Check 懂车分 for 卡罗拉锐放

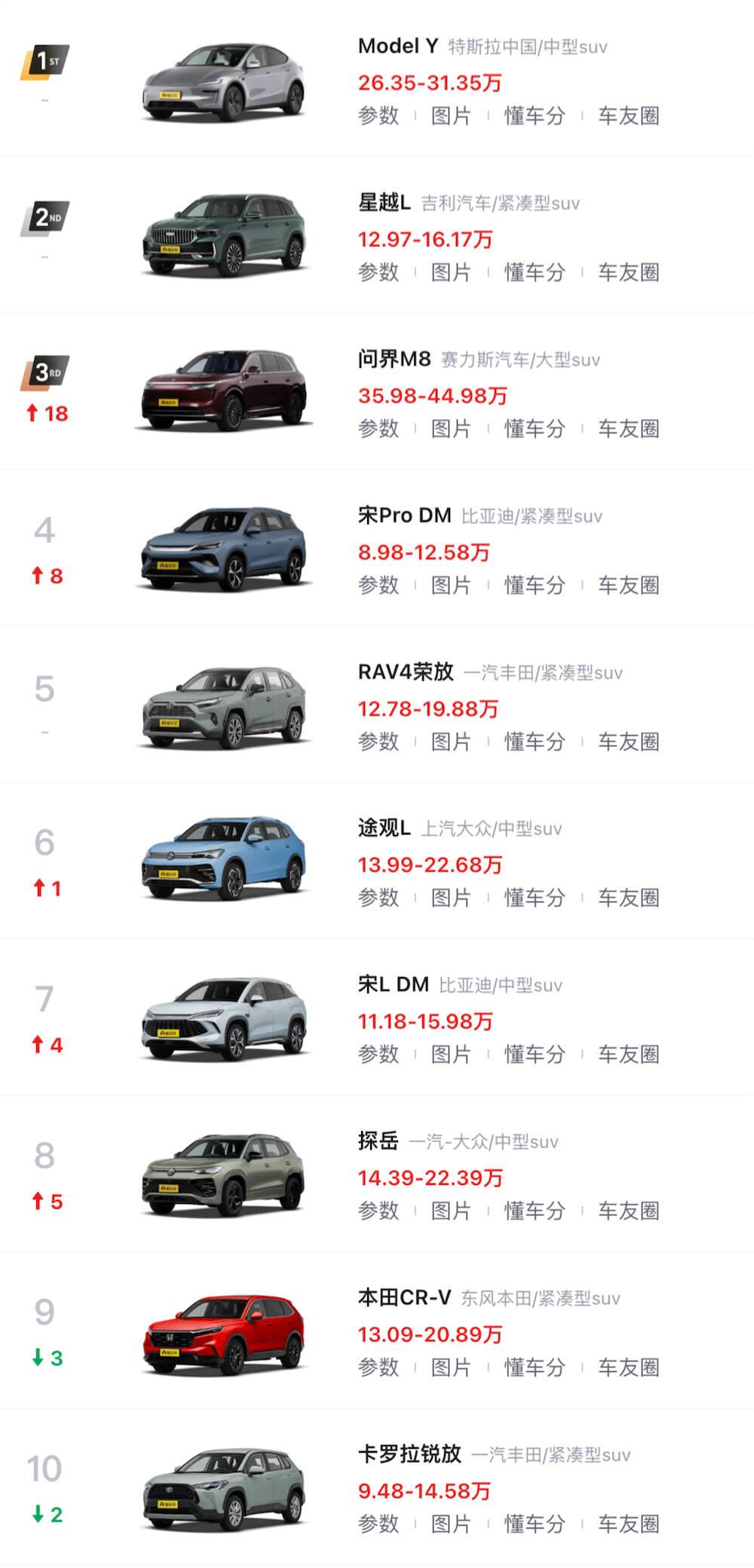click(x=535, y=1524)
